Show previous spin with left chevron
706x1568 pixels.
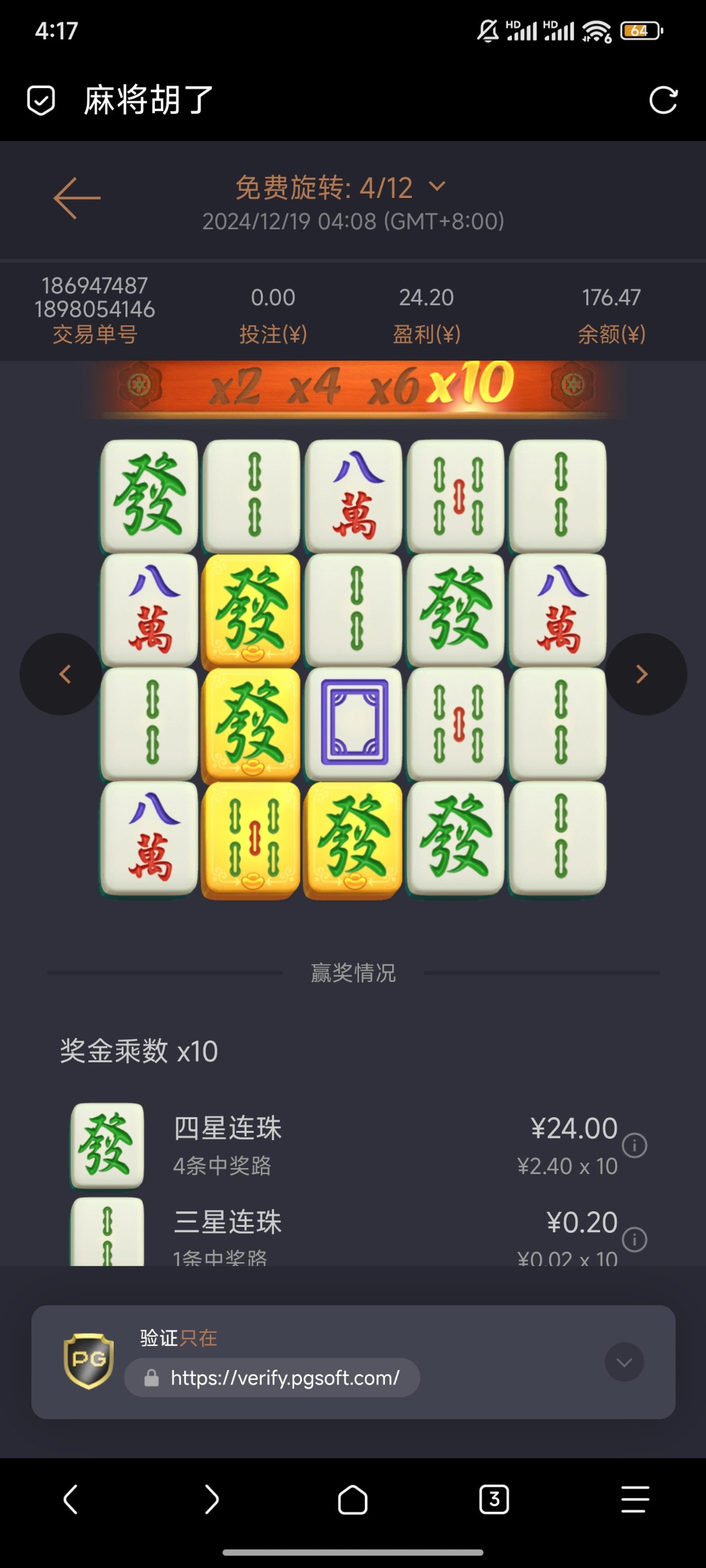[x=62, y=674]
